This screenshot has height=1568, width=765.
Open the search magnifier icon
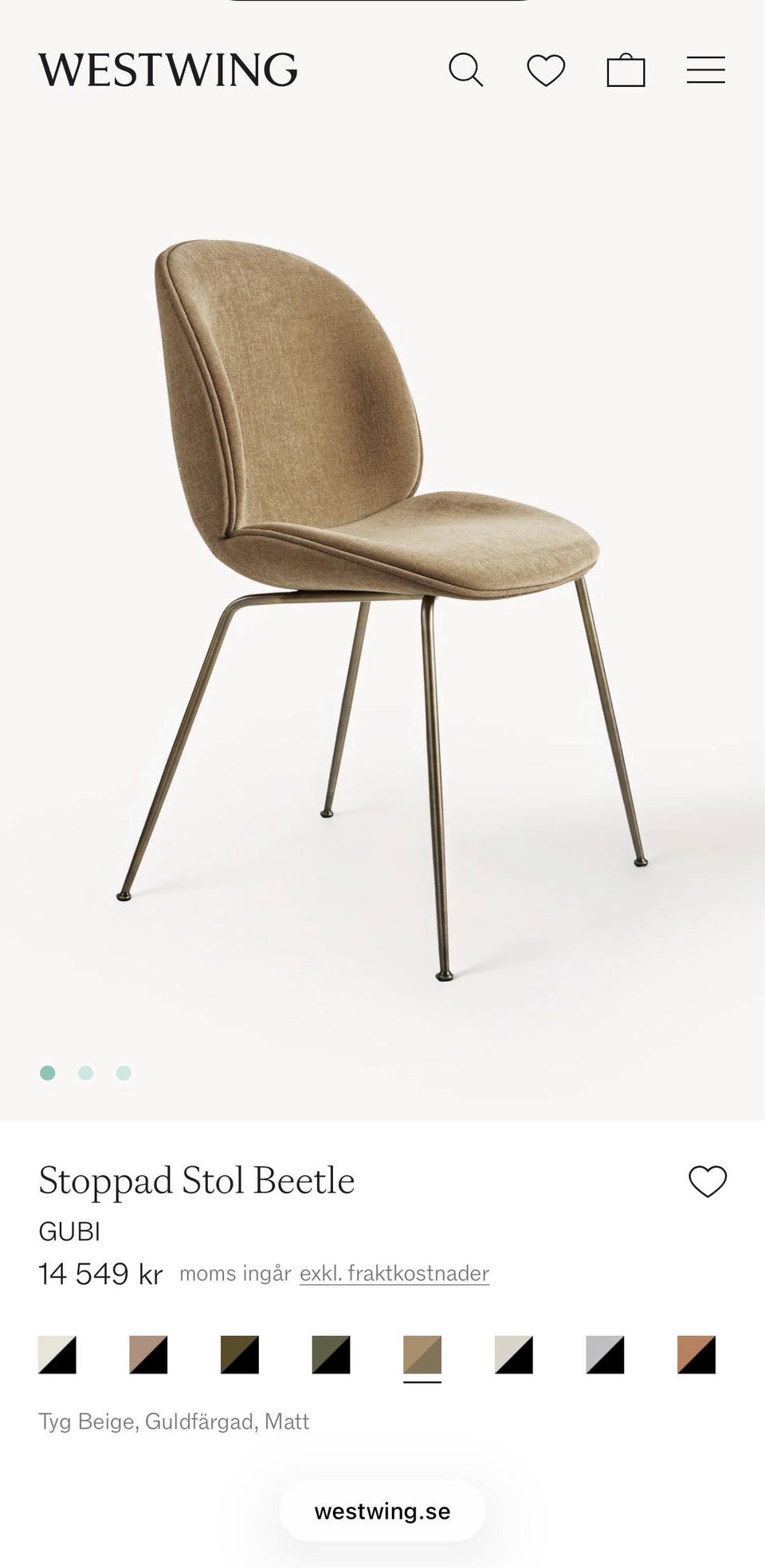click(x=466, y=70)
